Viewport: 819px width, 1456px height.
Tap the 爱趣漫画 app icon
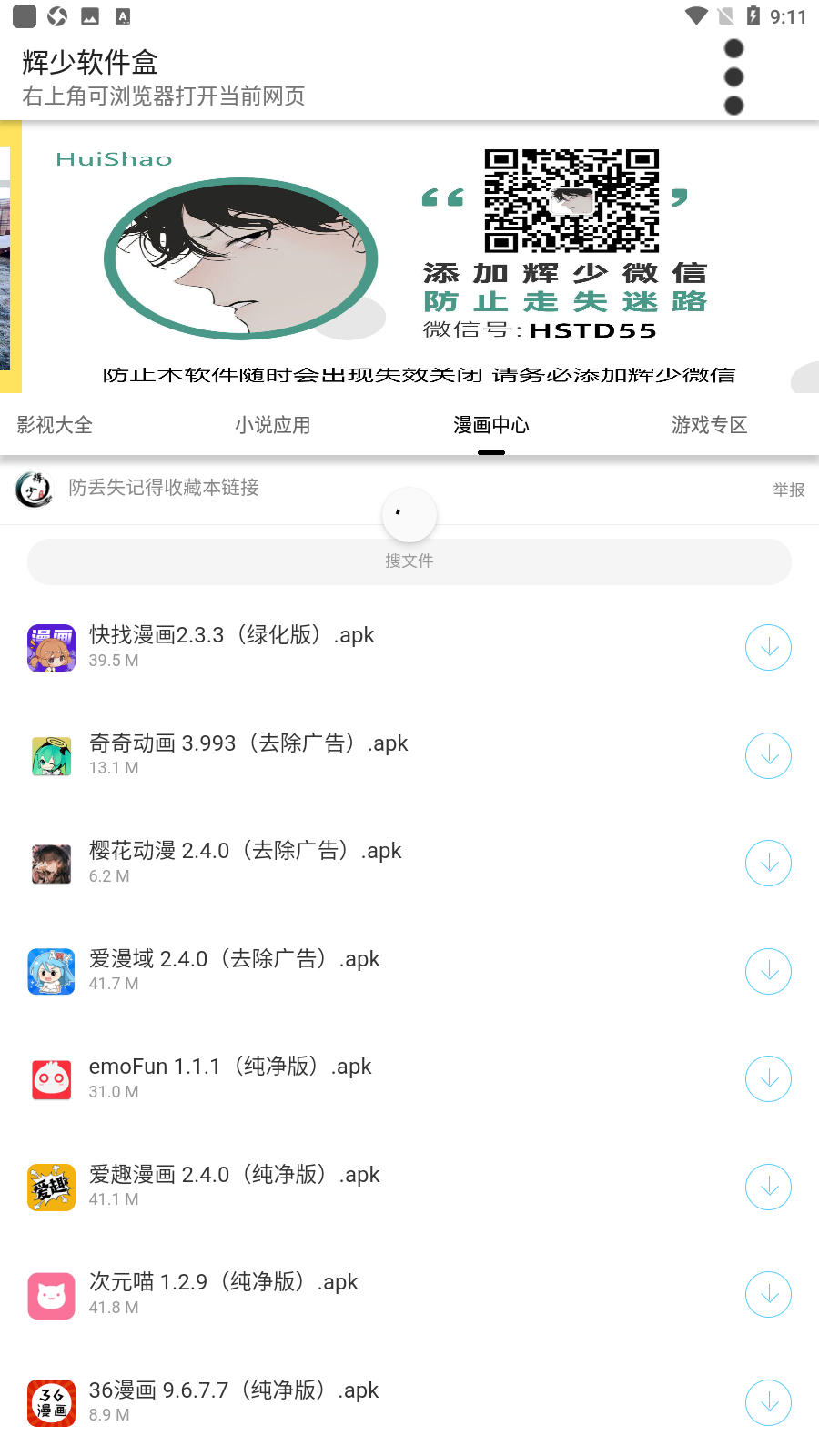pyautogui.click(x=51, y=1187)
